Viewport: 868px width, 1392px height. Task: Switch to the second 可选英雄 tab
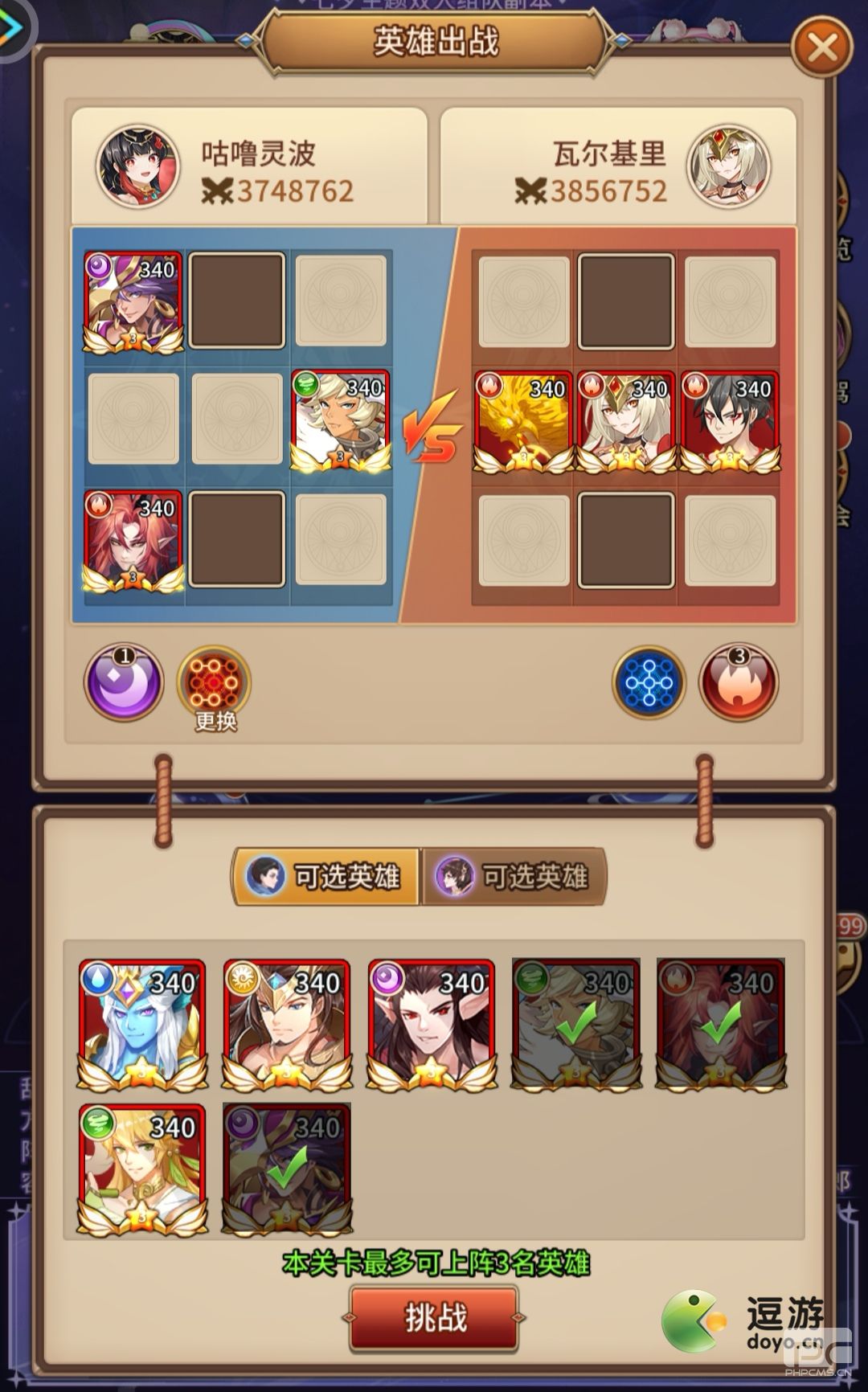514,876
